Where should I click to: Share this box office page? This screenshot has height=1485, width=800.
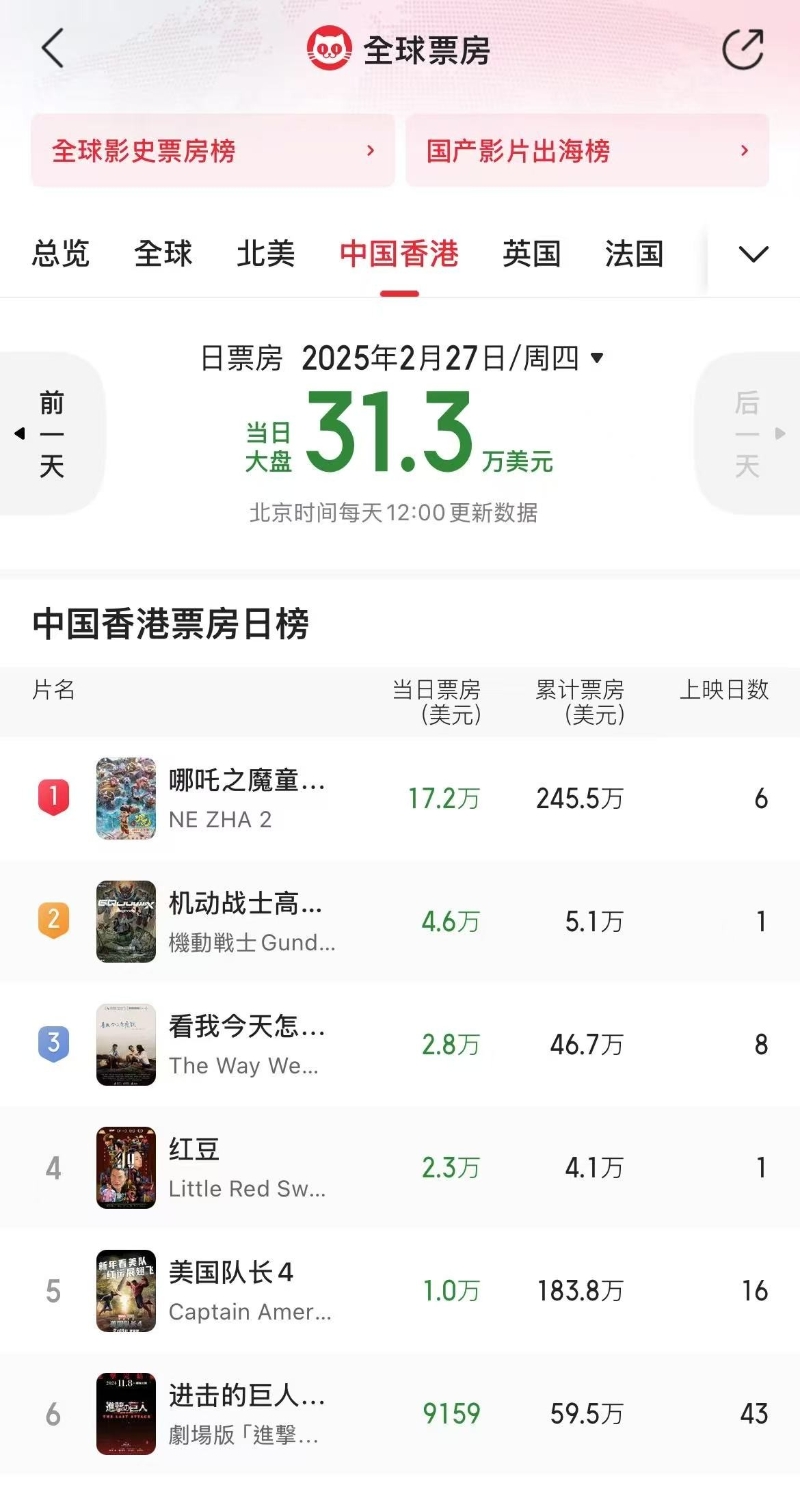coord(742,49)
